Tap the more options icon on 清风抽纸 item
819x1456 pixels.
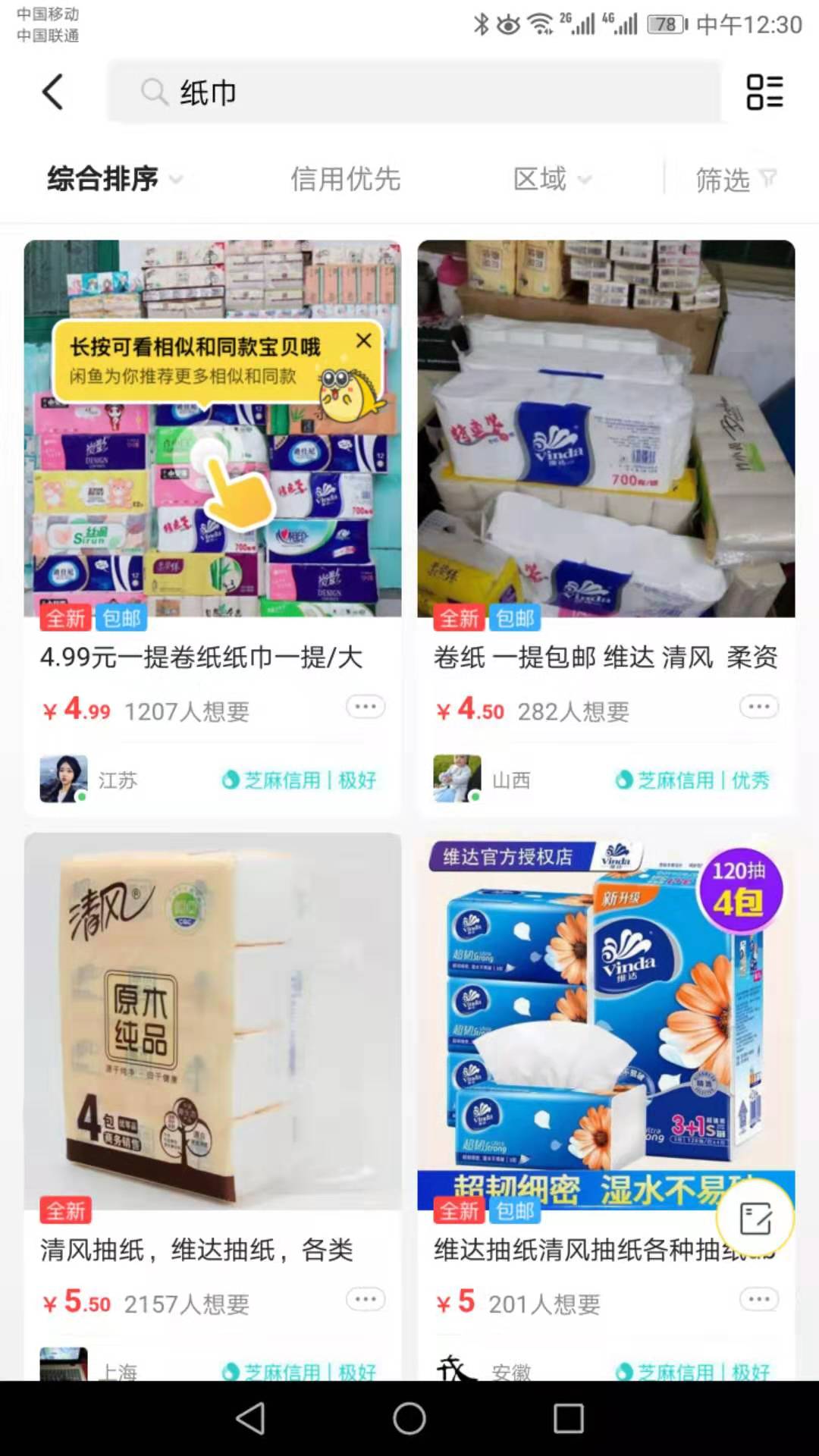tap(365, 1298)
